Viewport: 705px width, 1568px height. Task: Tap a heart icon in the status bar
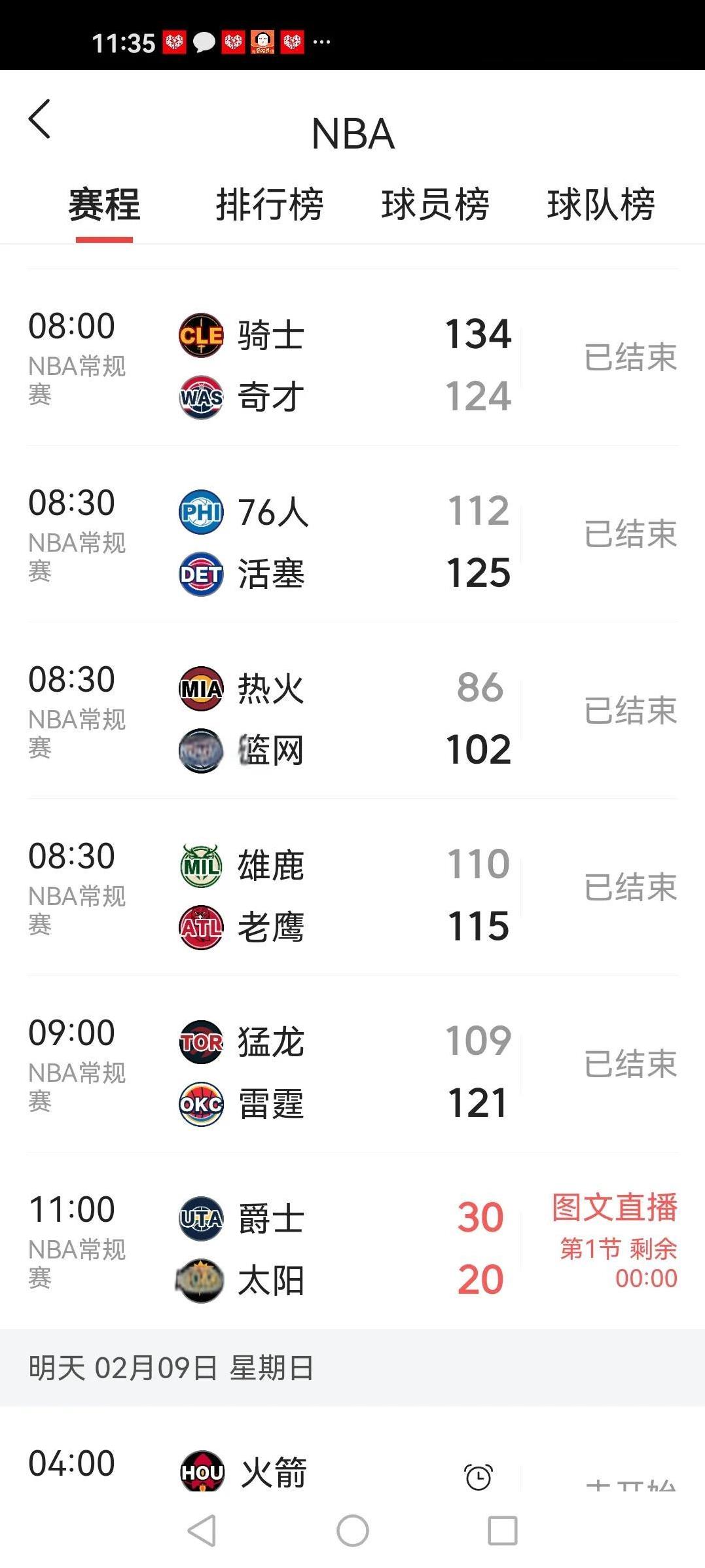(x=175, y=42)
